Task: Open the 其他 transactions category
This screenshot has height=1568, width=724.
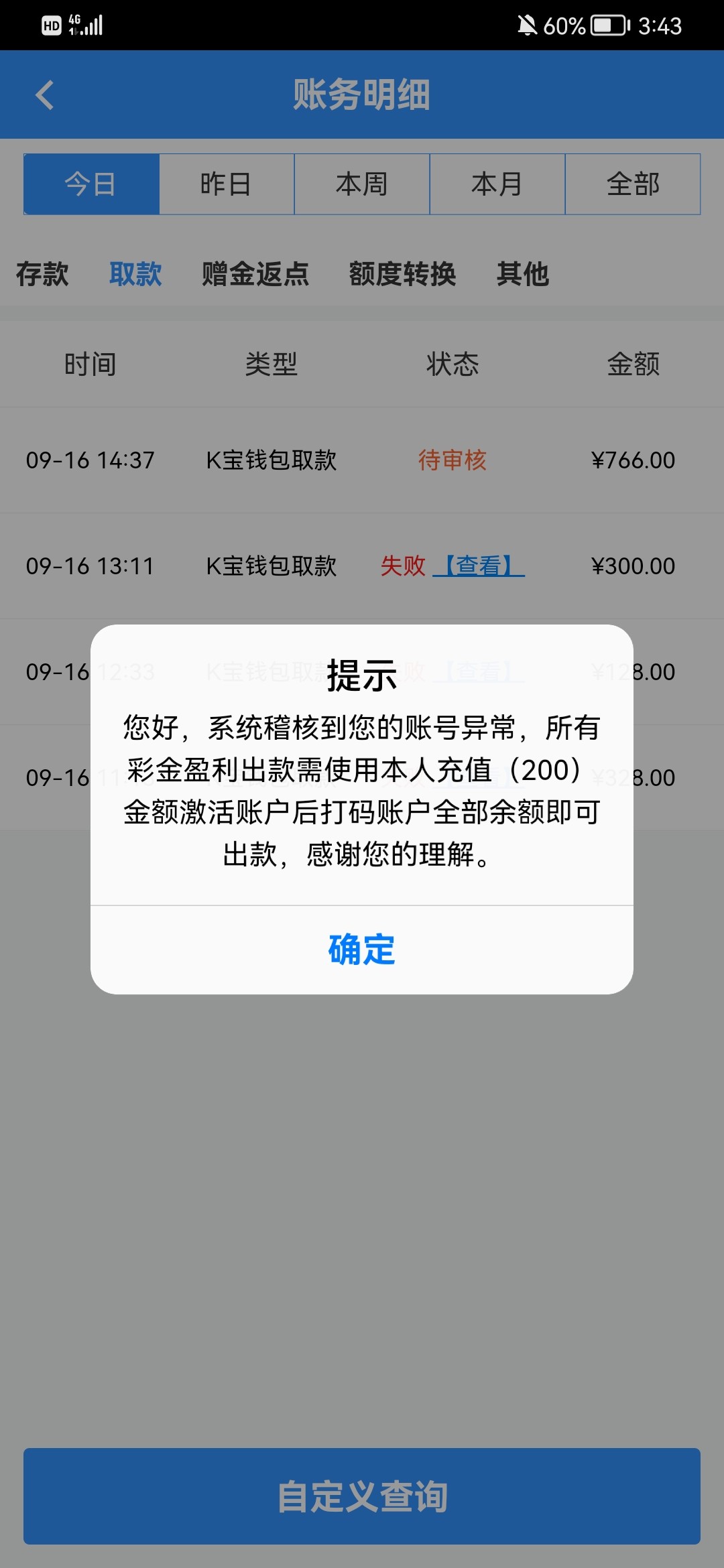Action: [523, 274]
